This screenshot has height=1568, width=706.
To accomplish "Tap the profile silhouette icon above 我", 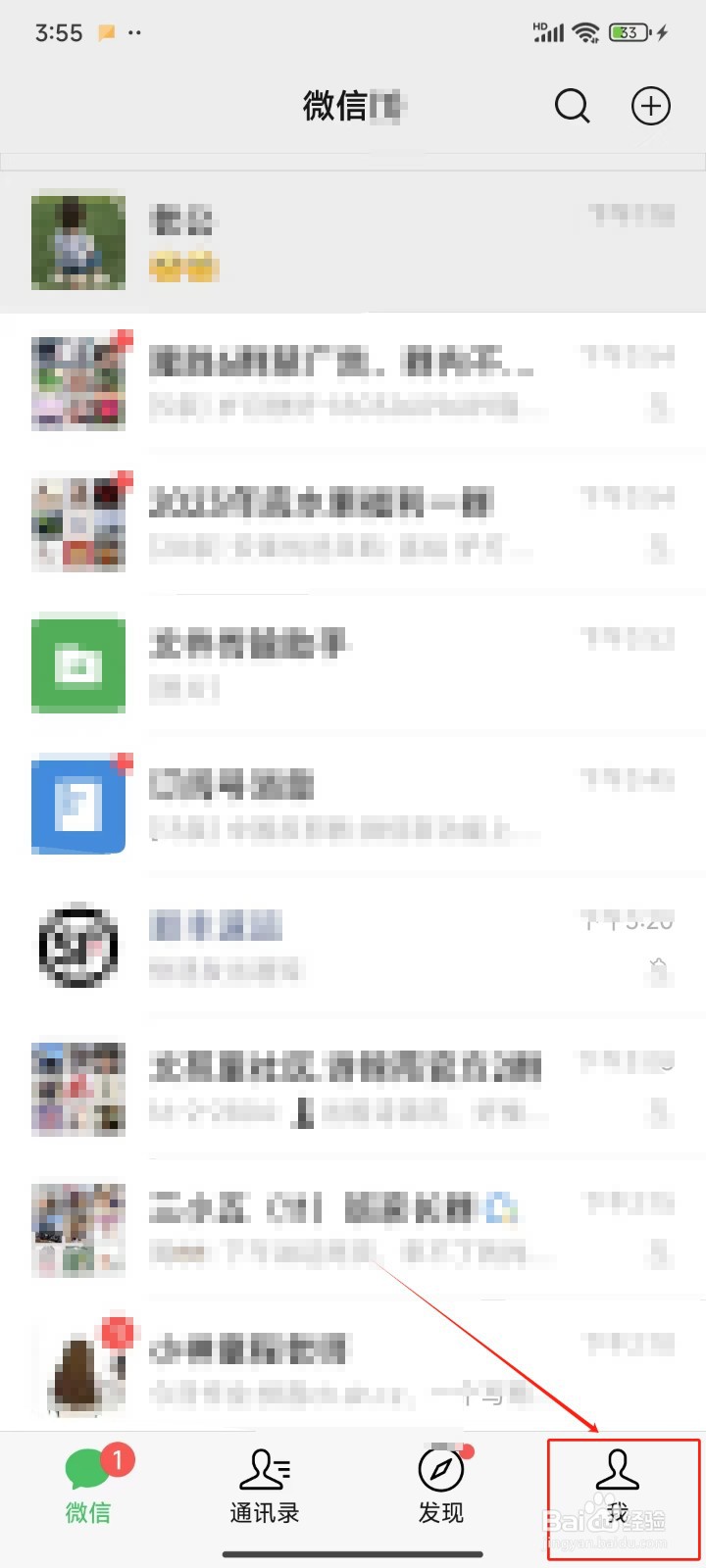I will 622,1470.
